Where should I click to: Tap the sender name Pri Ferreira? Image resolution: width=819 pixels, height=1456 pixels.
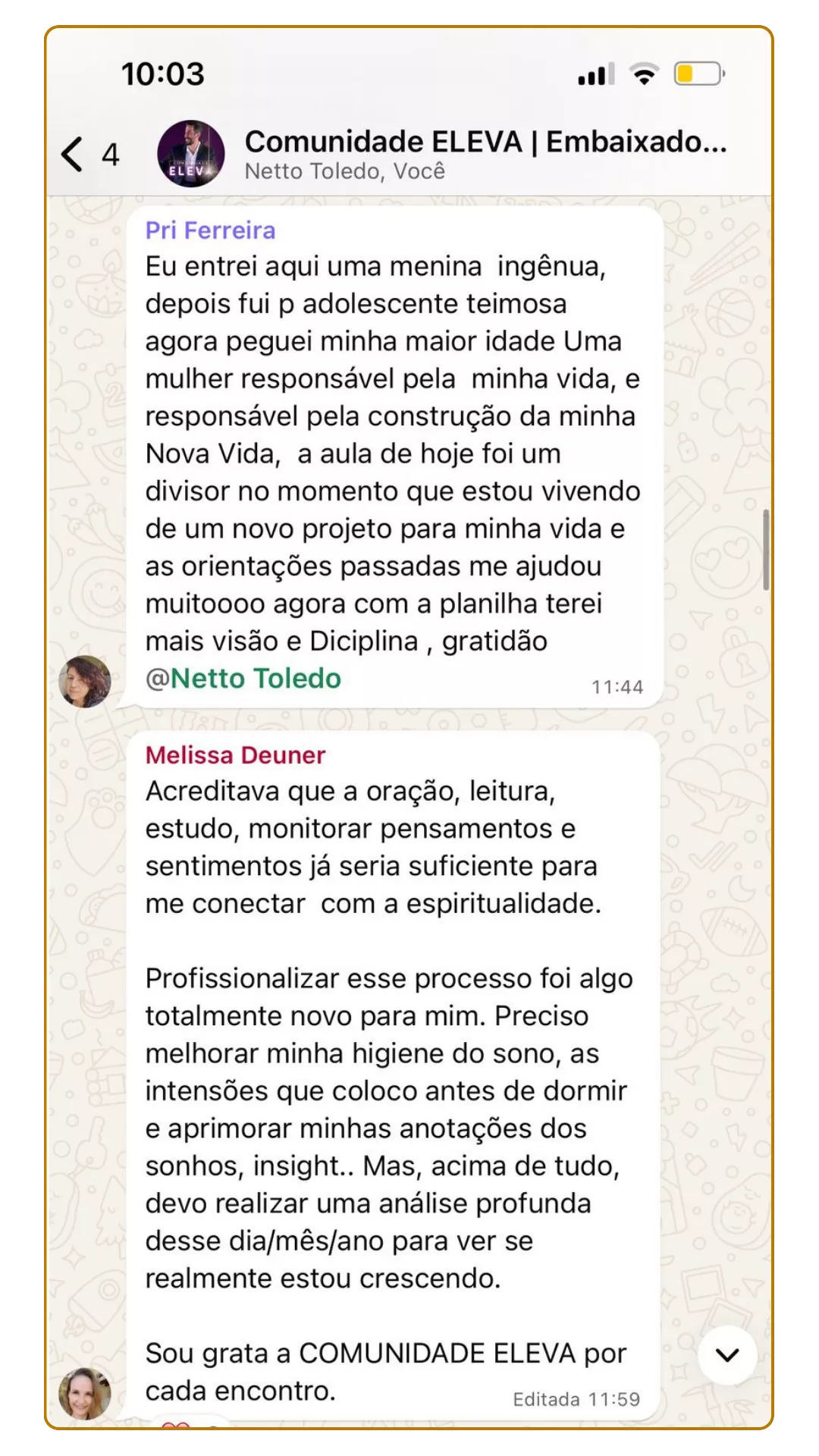pos(210,231)
